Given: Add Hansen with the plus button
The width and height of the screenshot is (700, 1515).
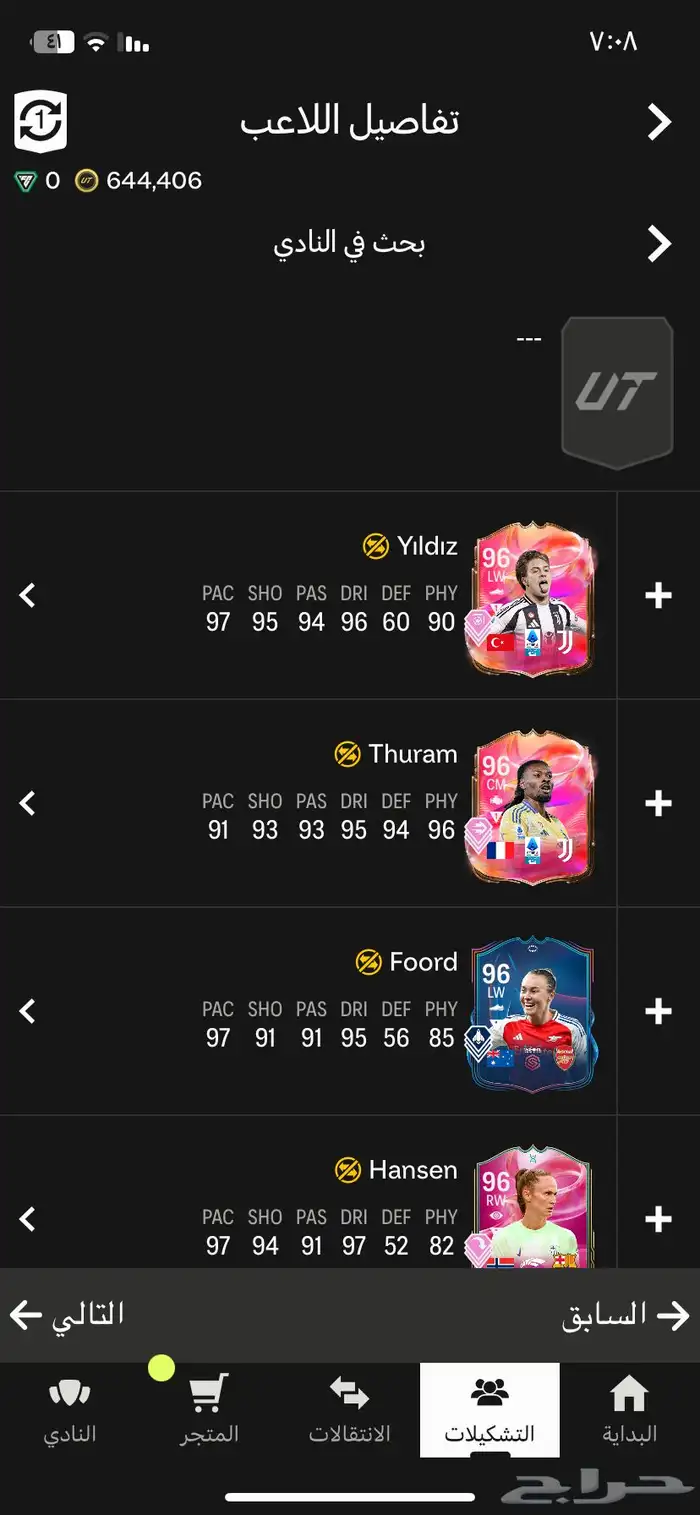Looking at the screenshot, I should point(658,1219).
